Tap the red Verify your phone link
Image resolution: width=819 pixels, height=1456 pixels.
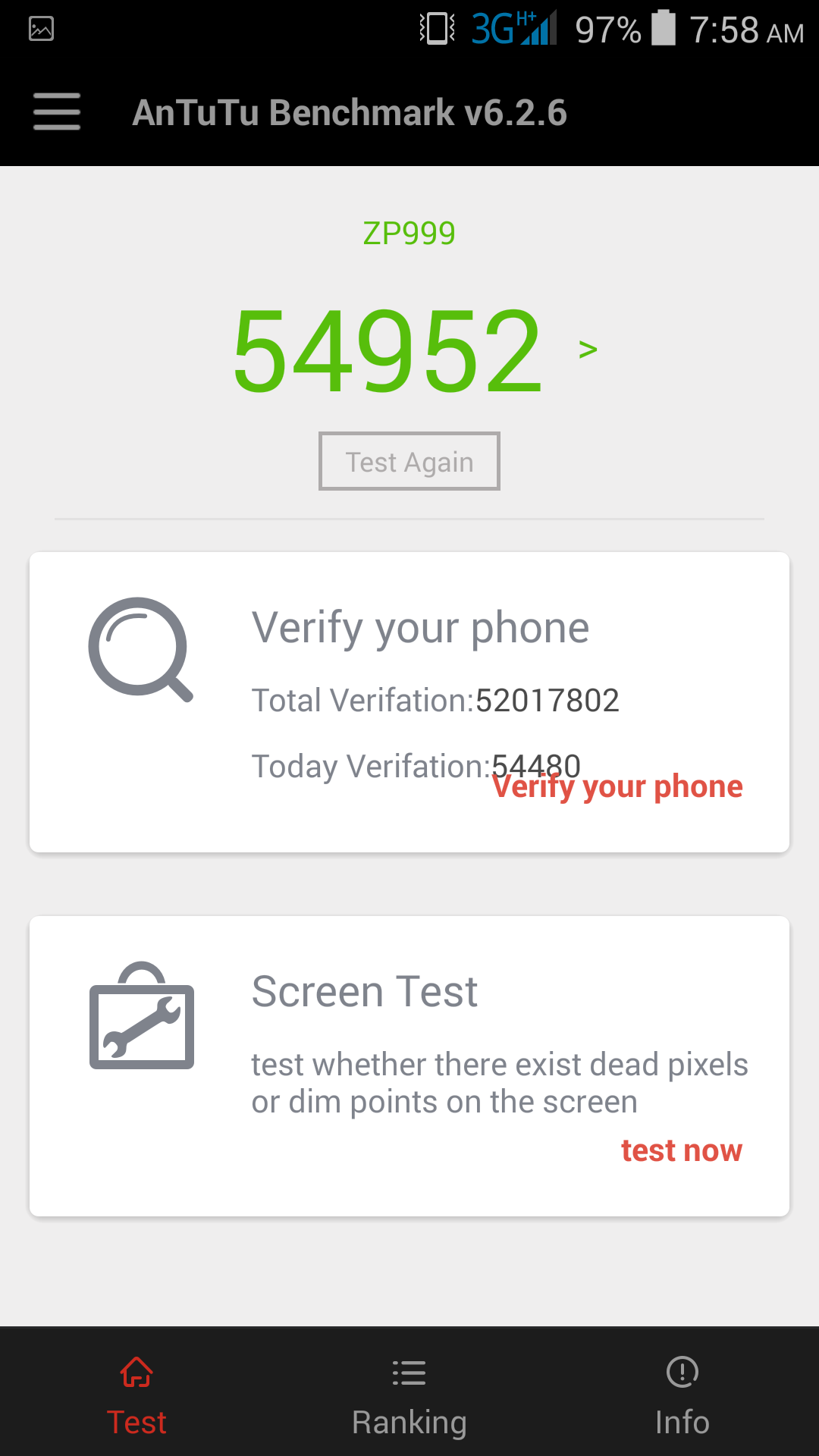[617, 787]
